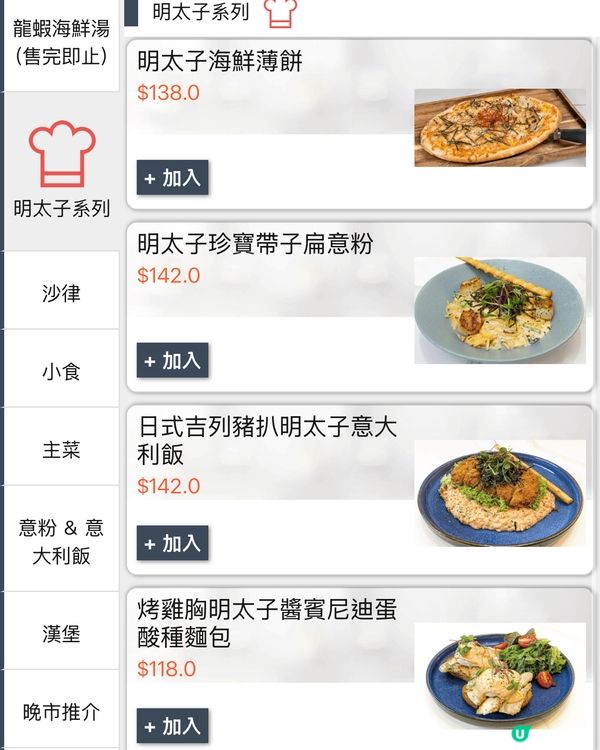The width and height of the screenshot is (600, 750).
Task: Open the 晚市推介 category
Action: click(x=62, y=712)
